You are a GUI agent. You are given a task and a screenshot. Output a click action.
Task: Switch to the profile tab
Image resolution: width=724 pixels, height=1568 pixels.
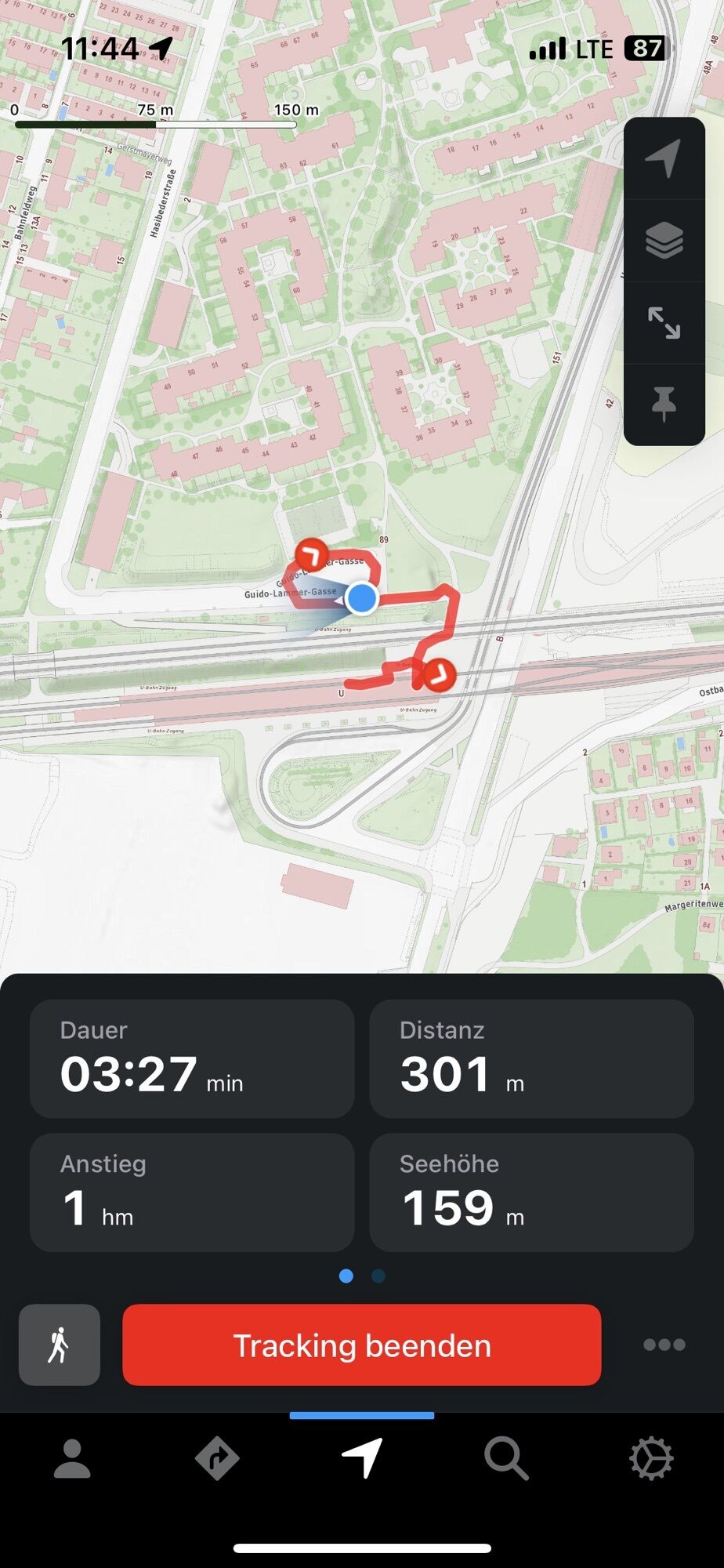pyautogui.click(x=72, y=1458)
